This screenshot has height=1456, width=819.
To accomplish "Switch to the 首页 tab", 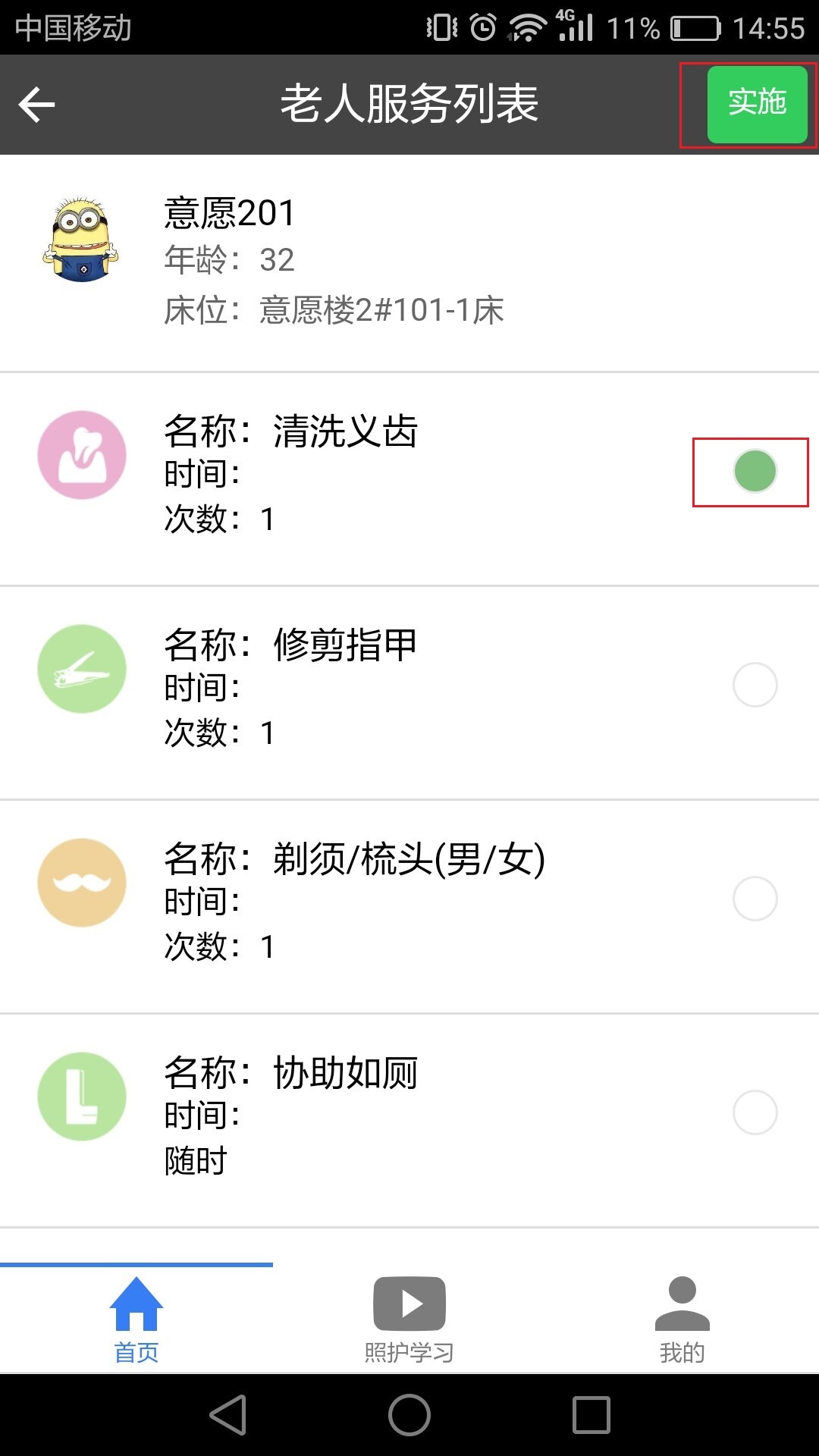I will point(136,1319).
